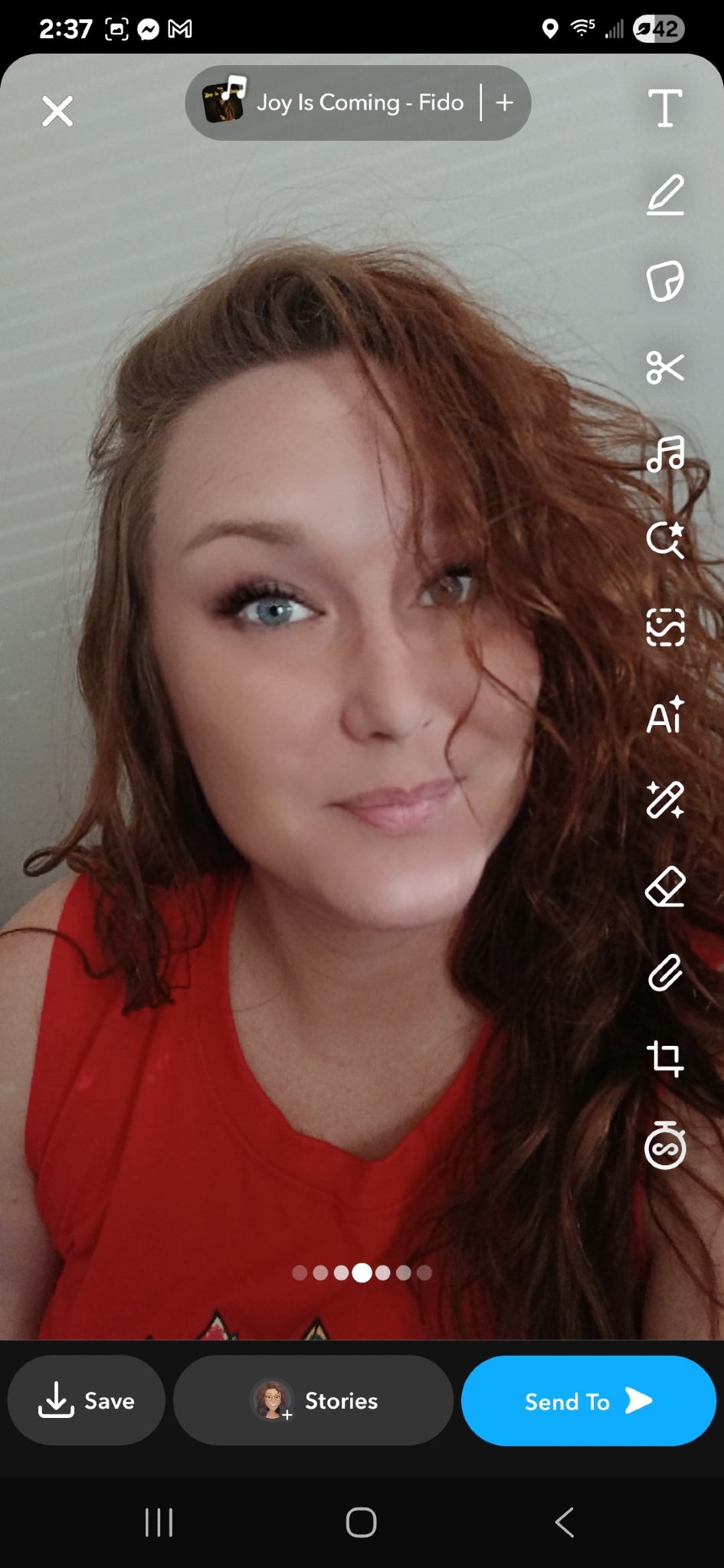Image resolution: width=724 pixels, height=1568 pixels.
Task: Open the search with star tool
Action: 665,540
